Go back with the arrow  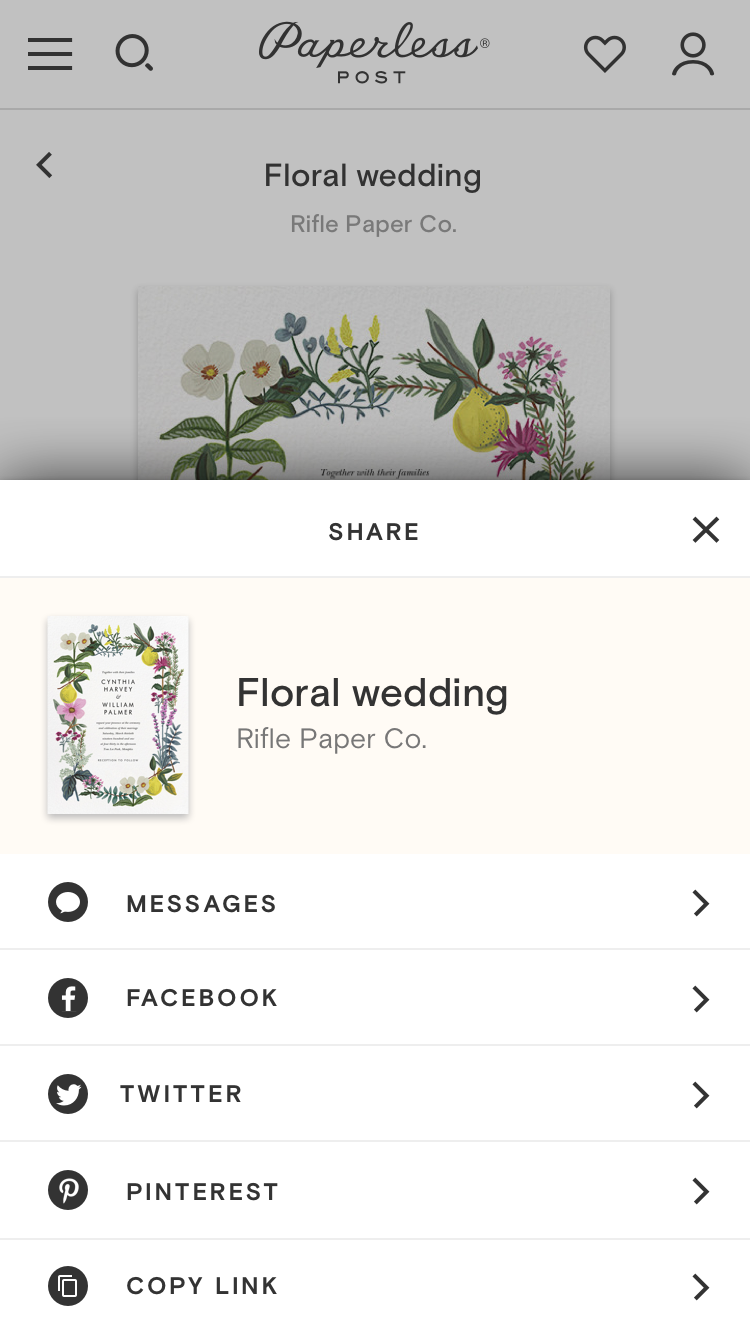44,165
